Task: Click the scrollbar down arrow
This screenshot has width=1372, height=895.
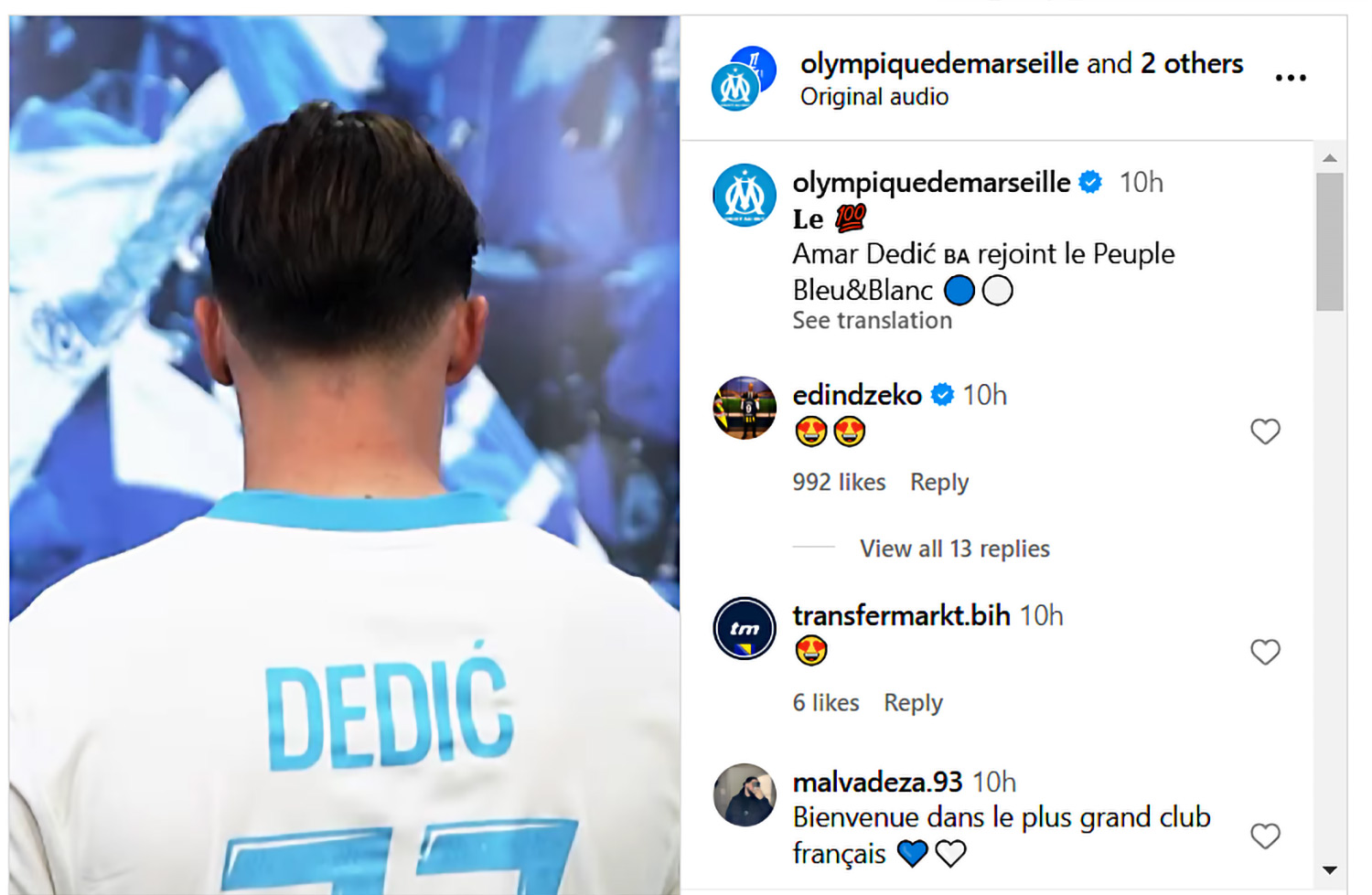Action: click(x=1330, y=870)
